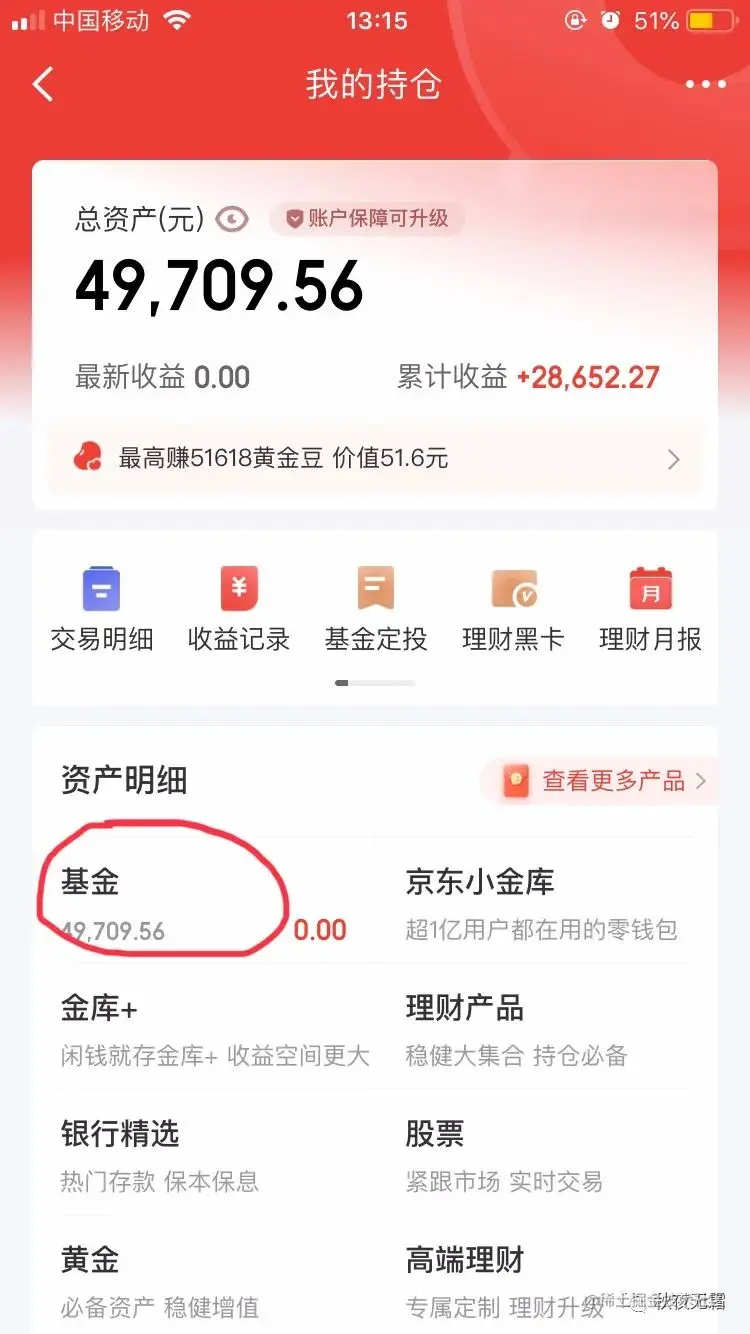Toggle the eye icon to hide total assets
Viewport: 750px width, 1334px height.
coord(231,217)
